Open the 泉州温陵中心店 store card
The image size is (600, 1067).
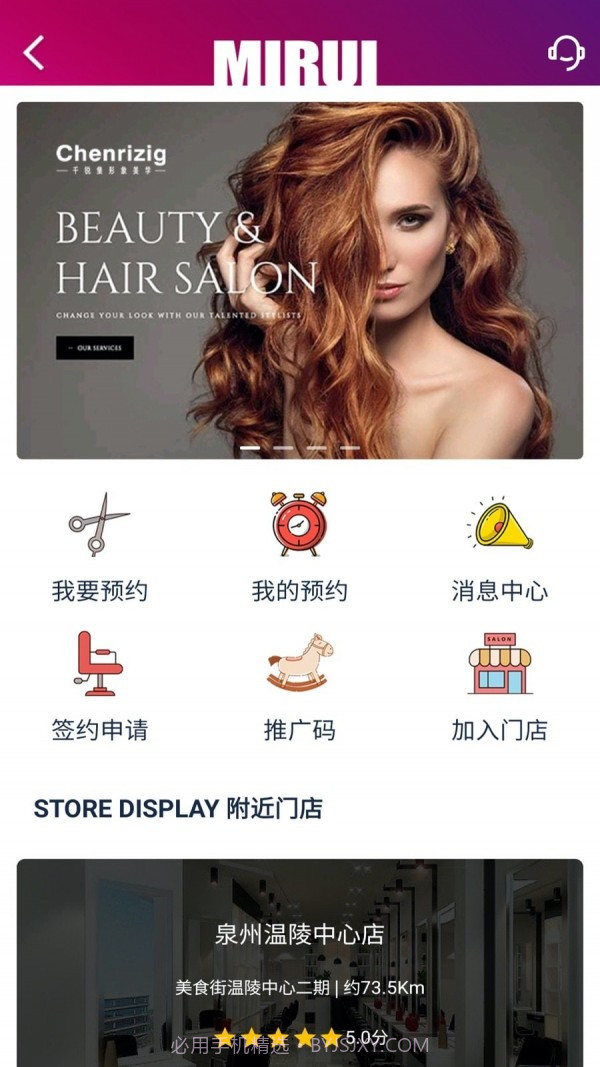(x=300, y=960)
